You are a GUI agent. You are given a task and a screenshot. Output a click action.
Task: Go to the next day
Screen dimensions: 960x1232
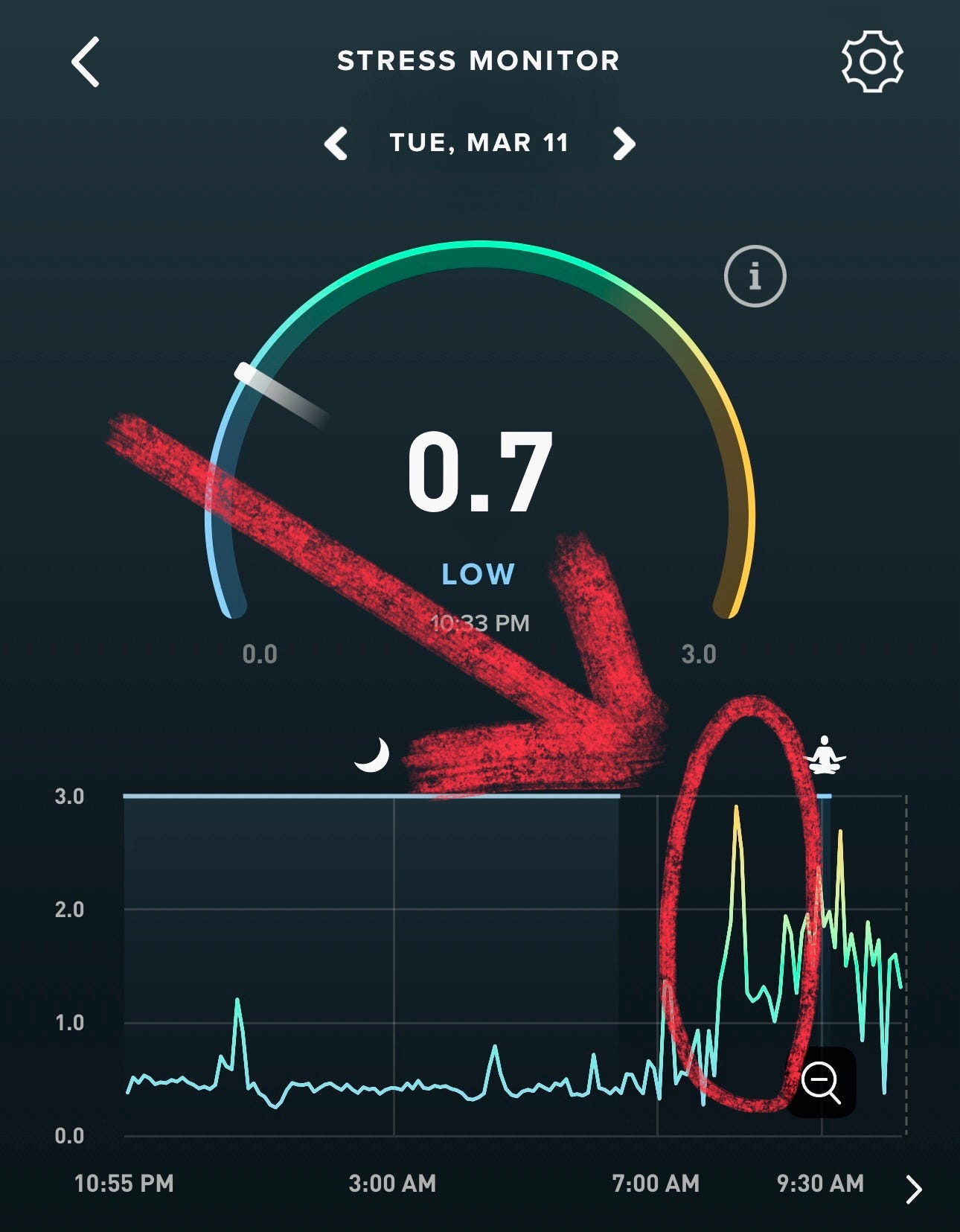pos(624,143)
